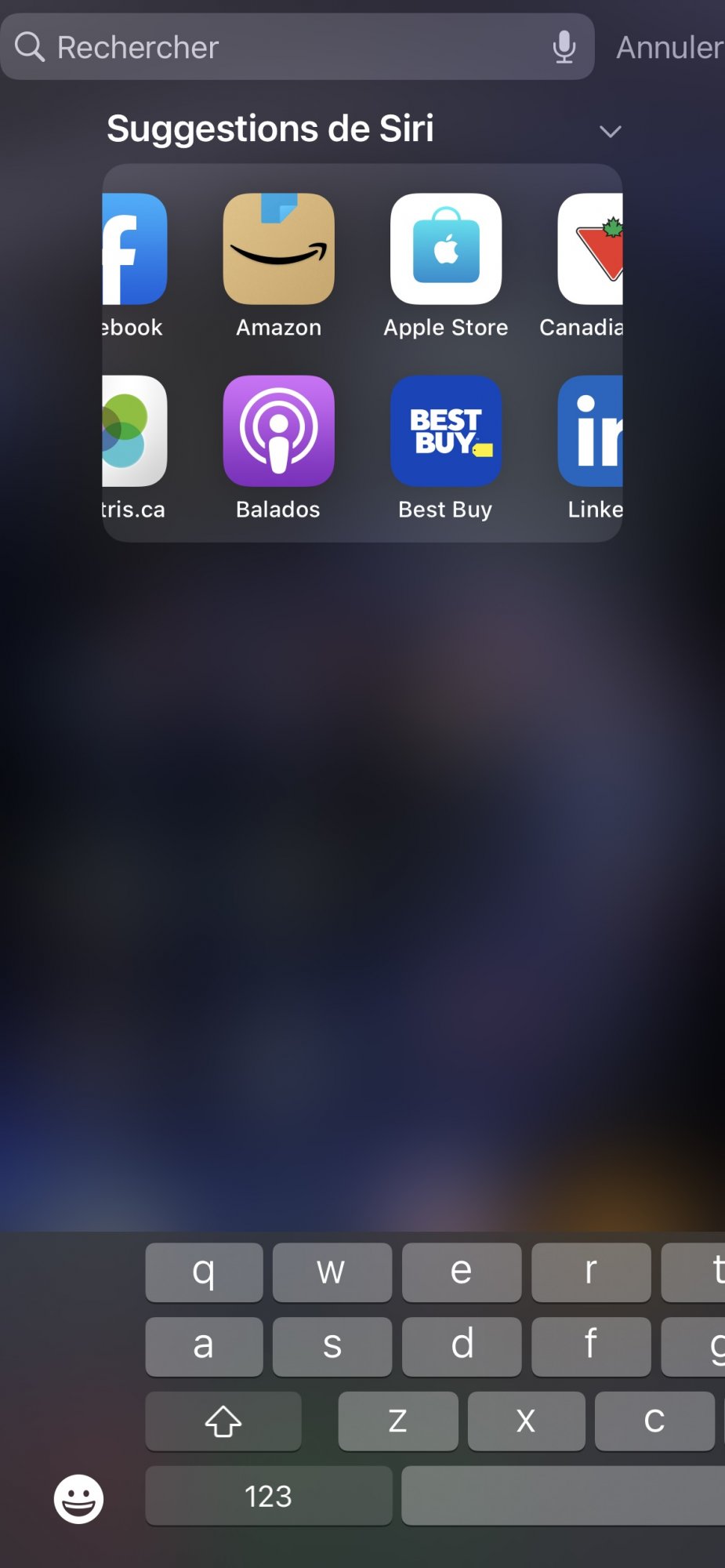Collapse the Suggestions de Siri section
Screen dimensions: 725x1568
[610, 131]
